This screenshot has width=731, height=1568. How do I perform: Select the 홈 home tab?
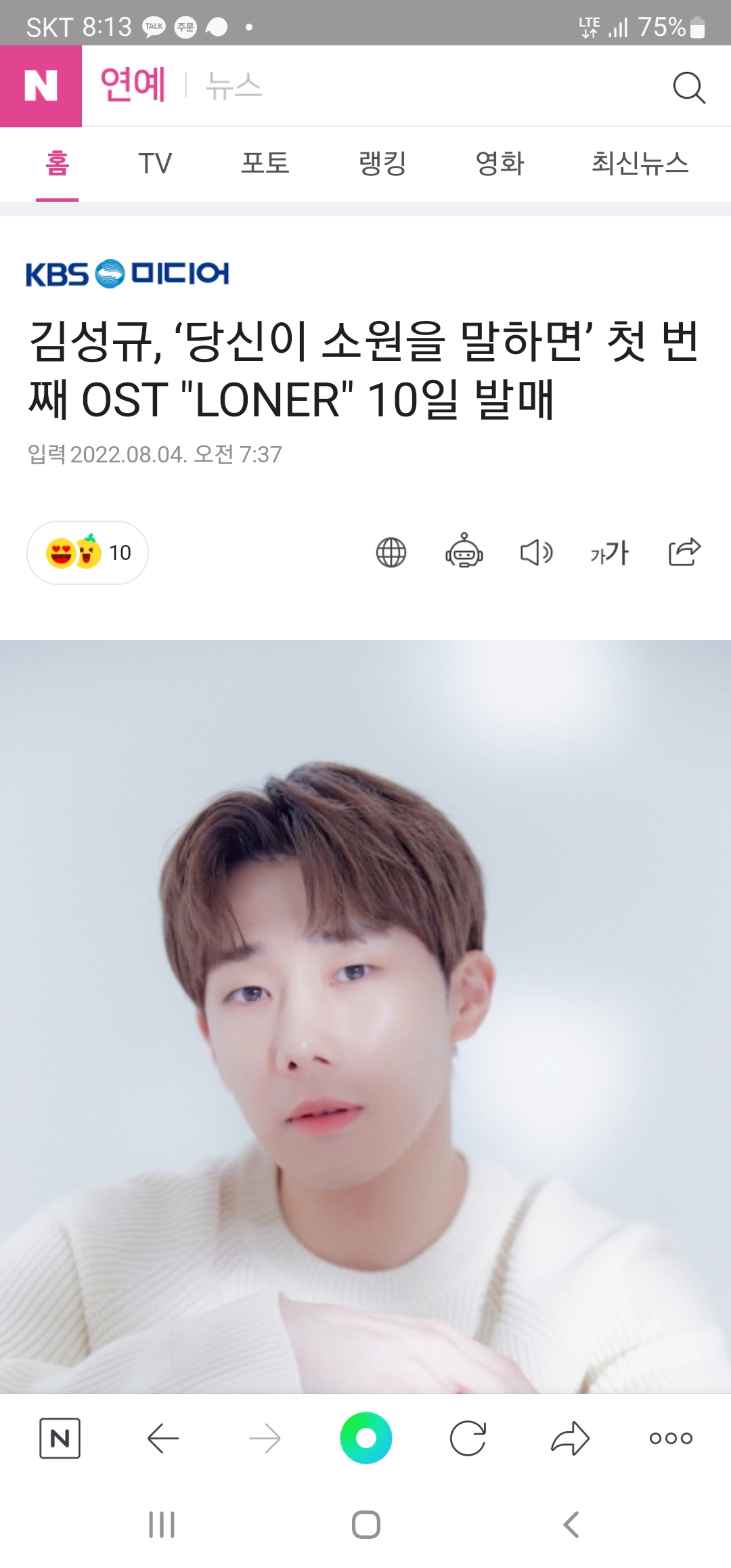[x=58, y=163]
